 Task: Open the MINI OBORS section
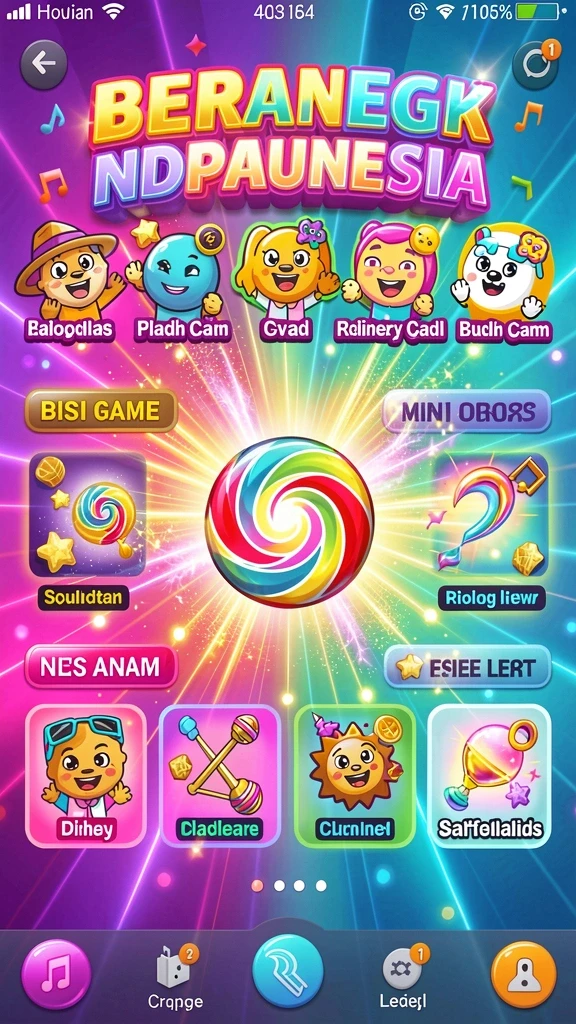pos(466,412)
